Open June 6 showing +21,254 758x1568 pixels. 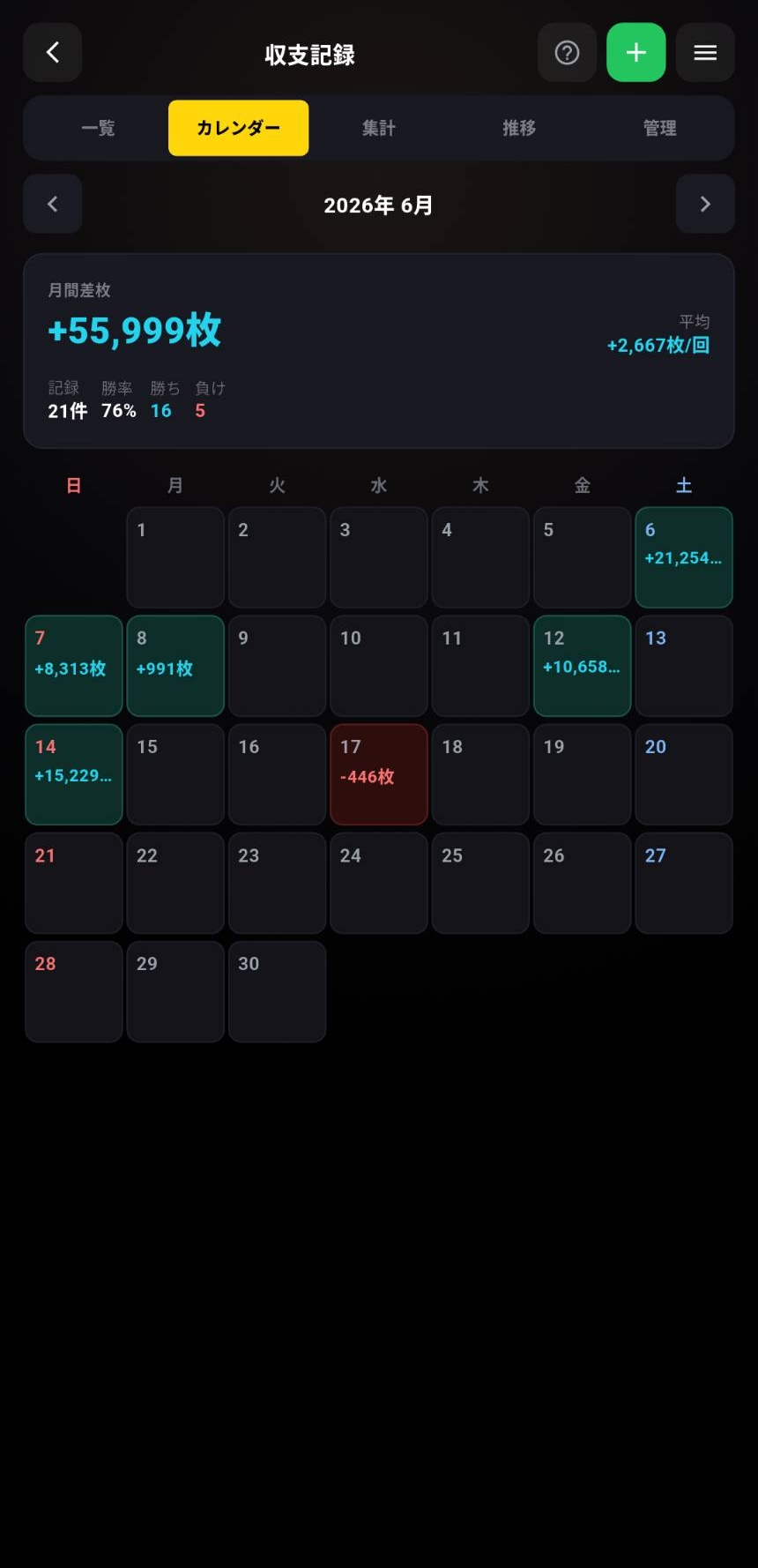tap(684, 557)
